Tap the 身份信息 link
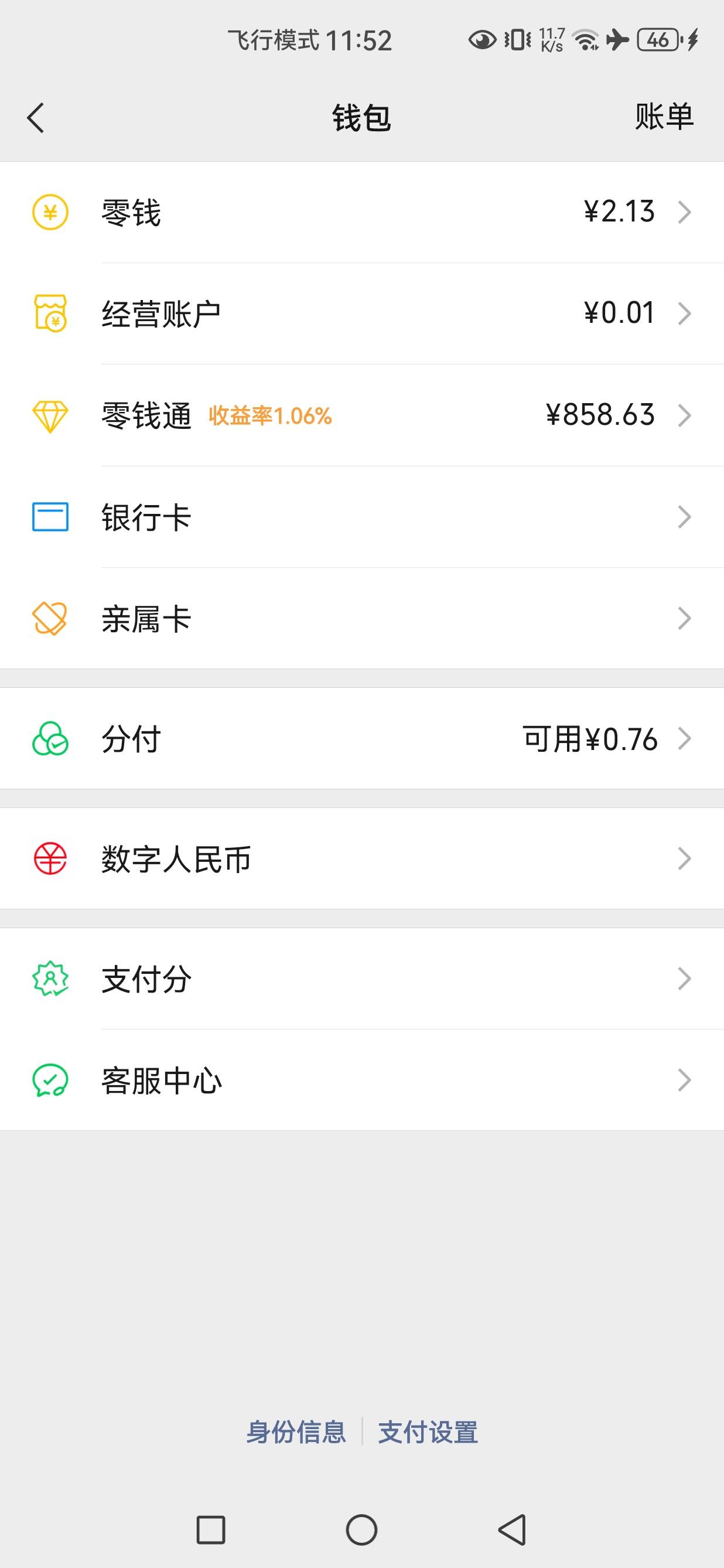The height and width of the screenshot is (1568, 724). point(296,1431)
